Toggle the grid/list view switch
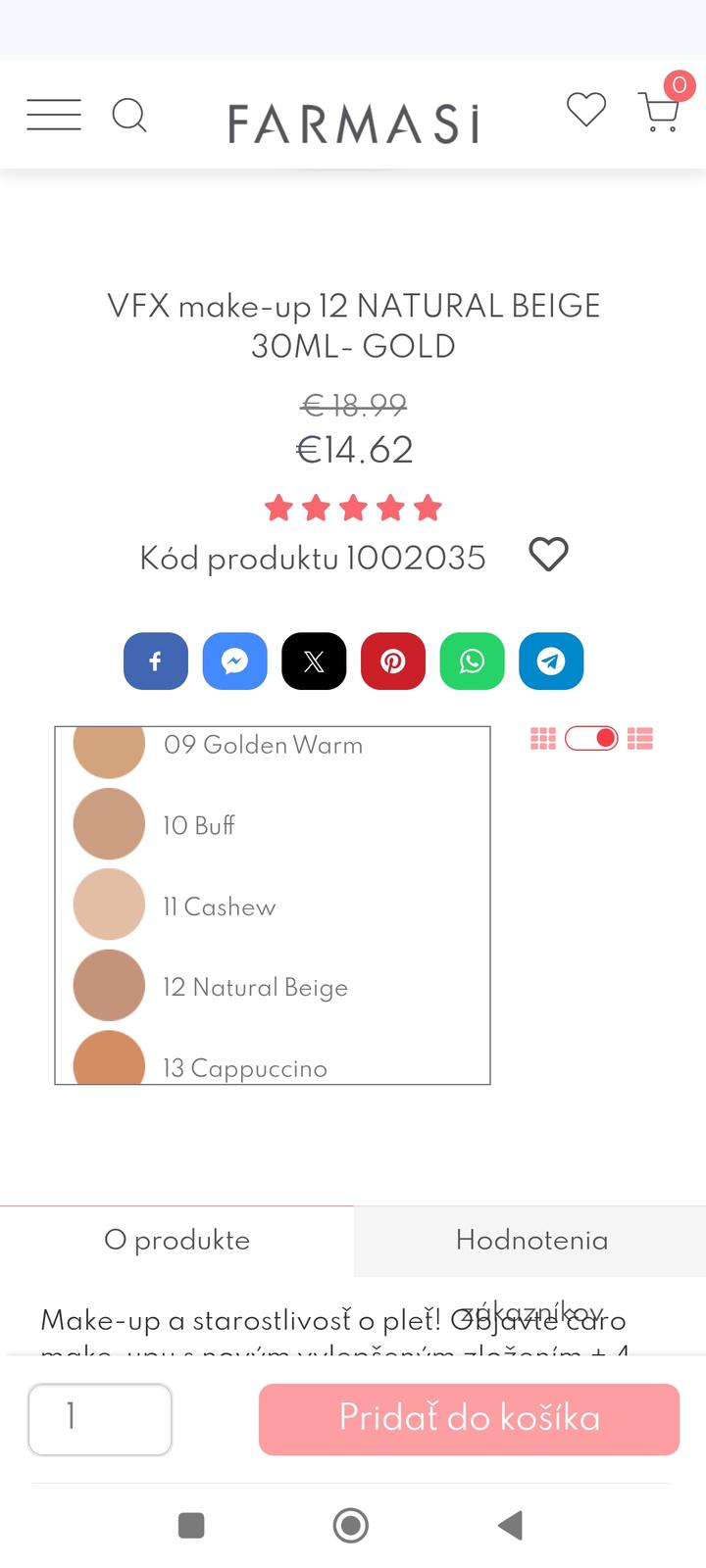Screen dimensions: 706x1568 [x=591, y=738]
